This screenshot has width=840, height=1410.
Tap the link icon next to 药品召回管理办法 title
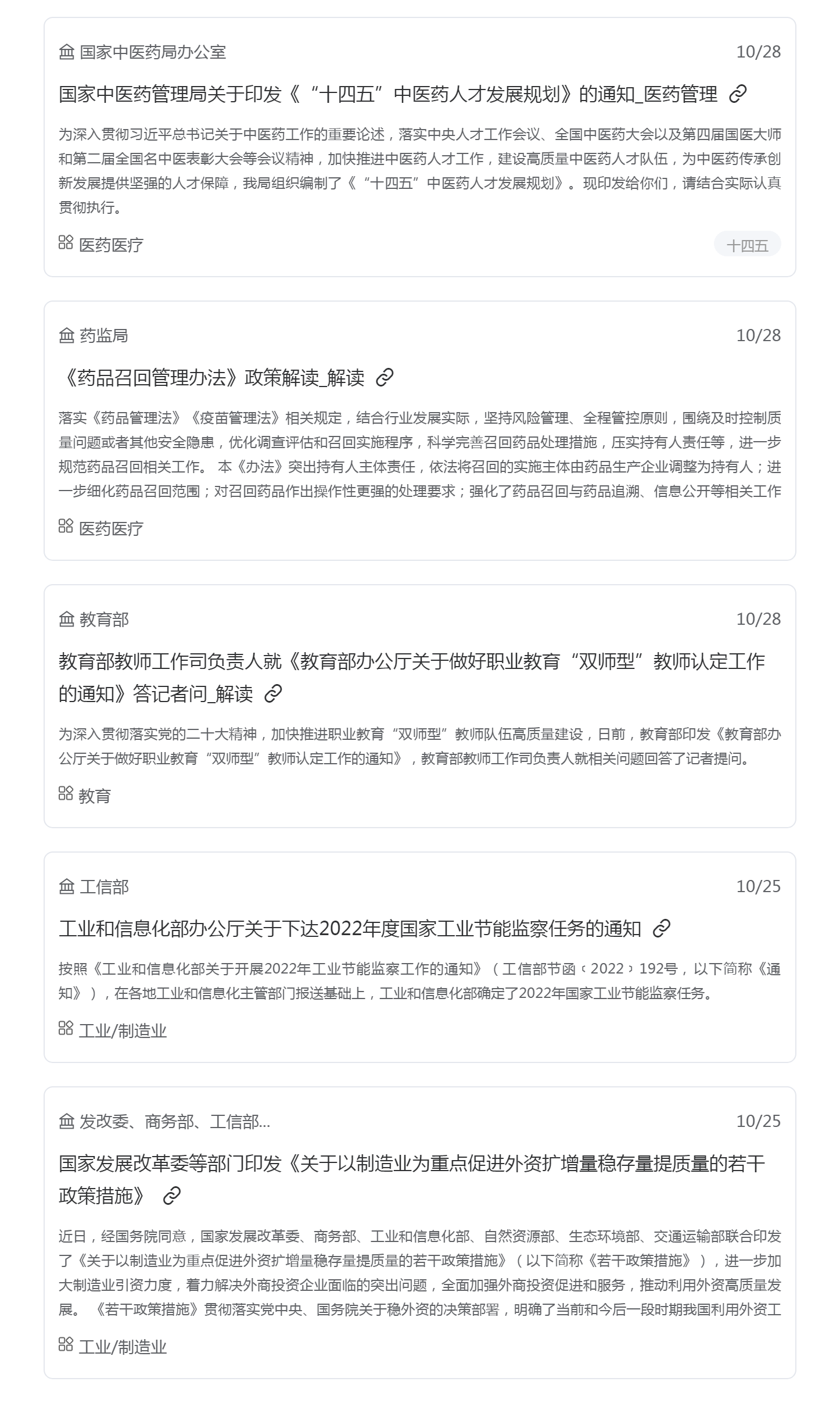click(385, 377)
